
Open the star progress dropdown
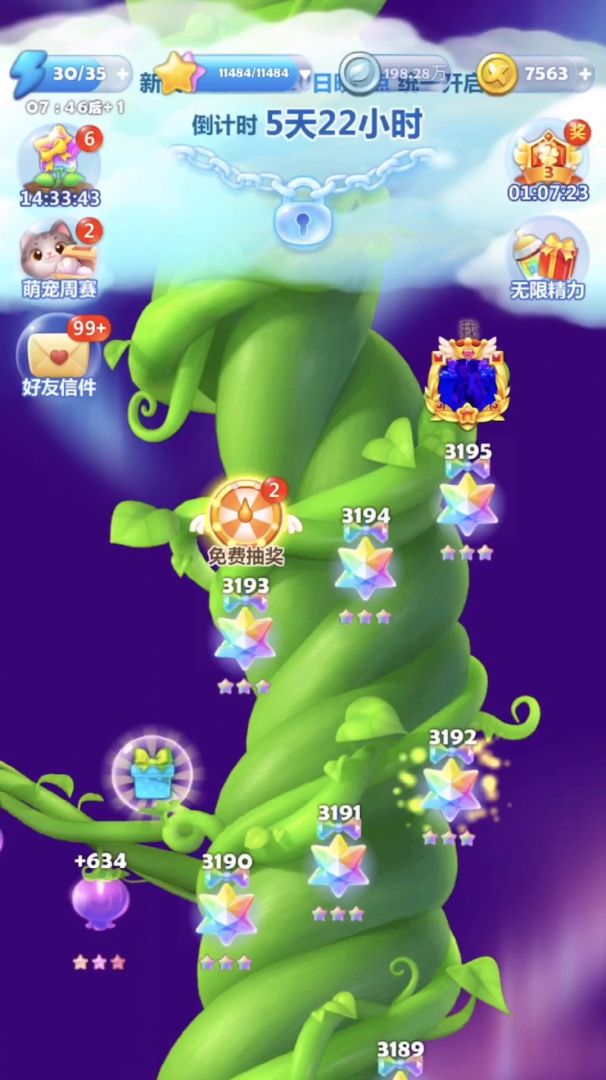click(x=303, y=74)
